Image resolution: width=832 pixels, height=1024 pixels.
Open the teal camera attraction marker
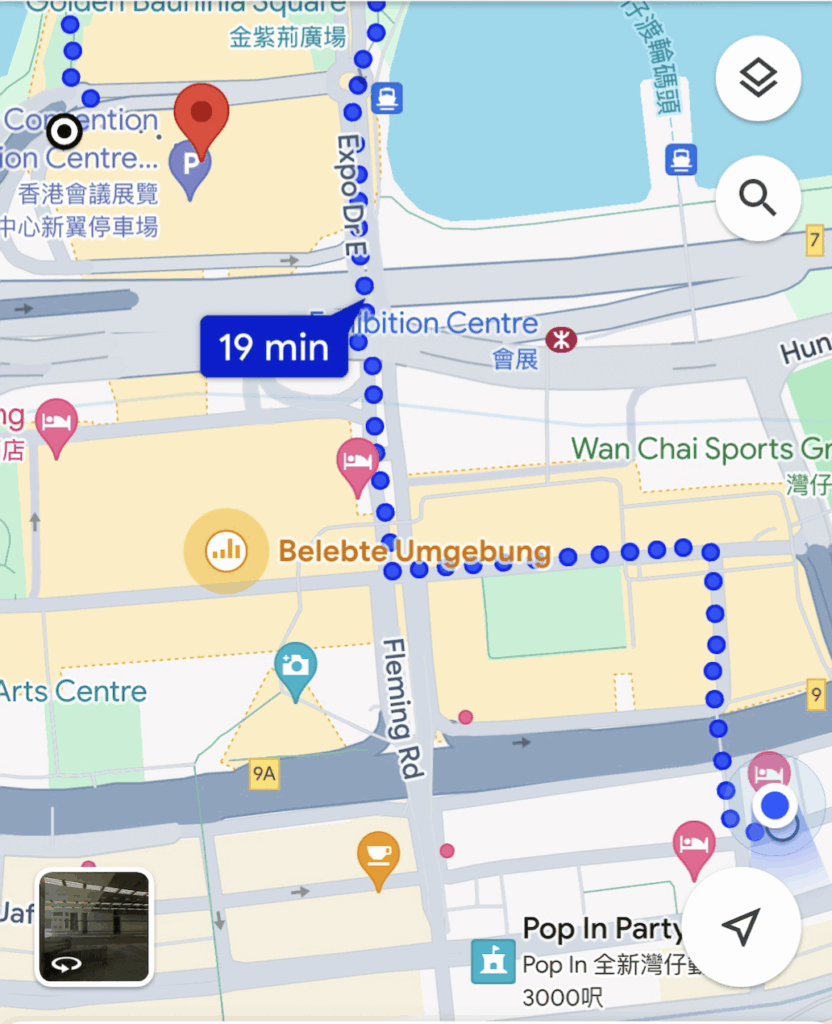click(295, 667)
